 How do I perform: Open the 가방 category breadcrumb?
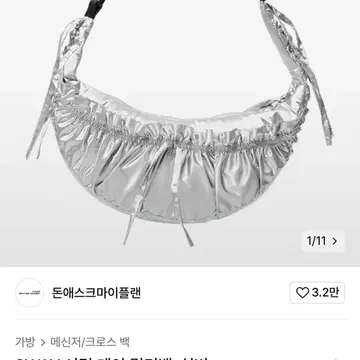point(25,342)
